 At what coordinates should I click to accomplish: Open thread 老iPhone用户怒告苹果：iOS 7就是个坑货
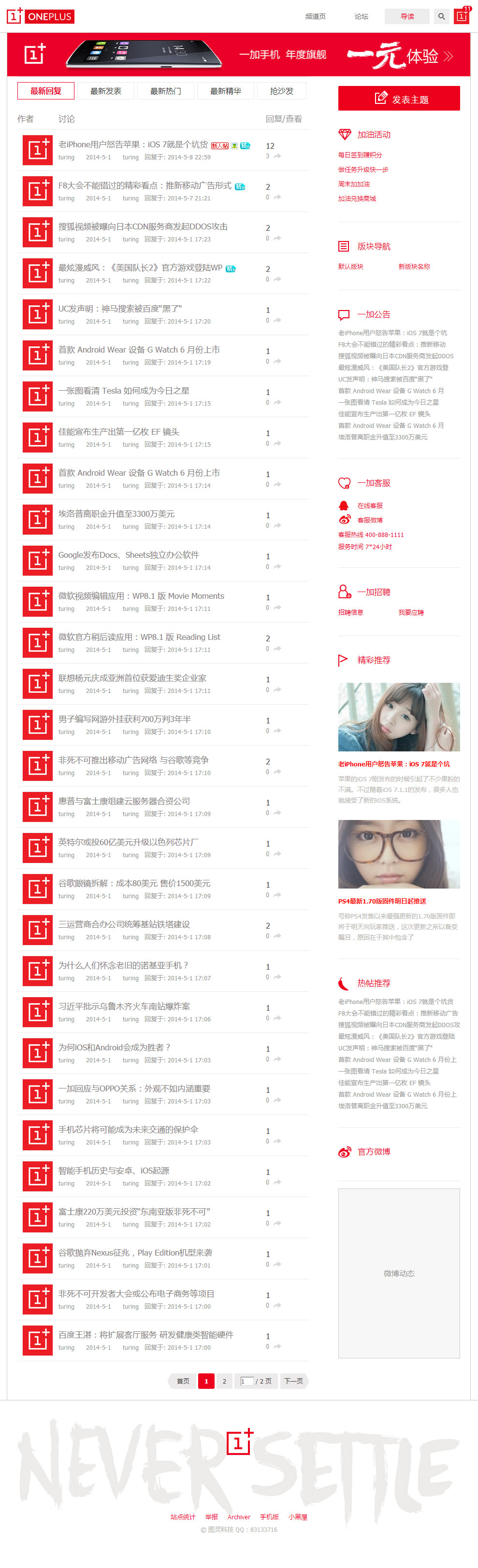tap(133, 144)
